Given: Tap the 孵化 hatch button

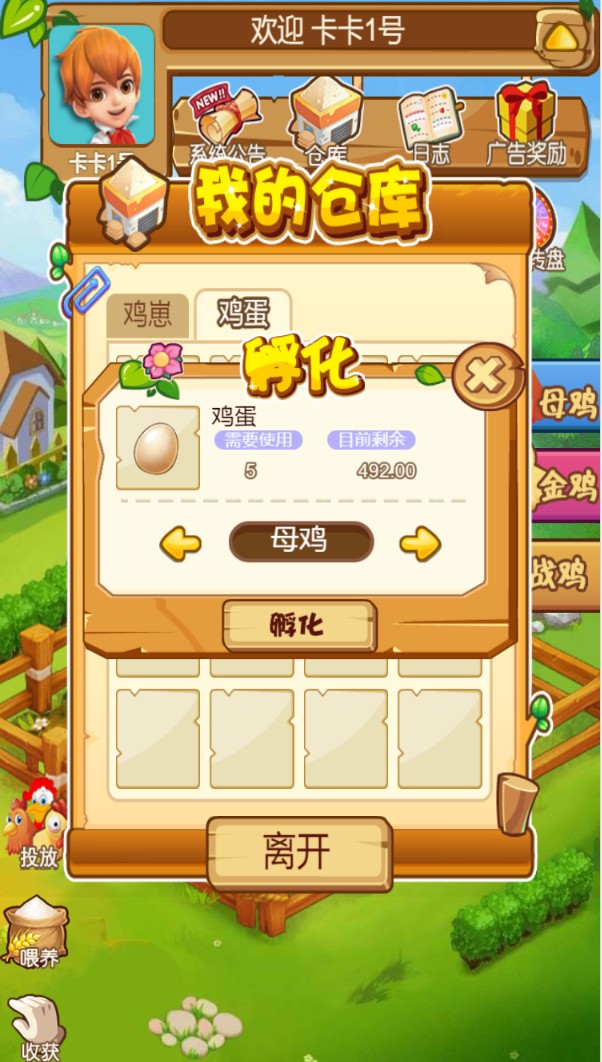Looking at the screenshot, I should (x=298, y=626).
